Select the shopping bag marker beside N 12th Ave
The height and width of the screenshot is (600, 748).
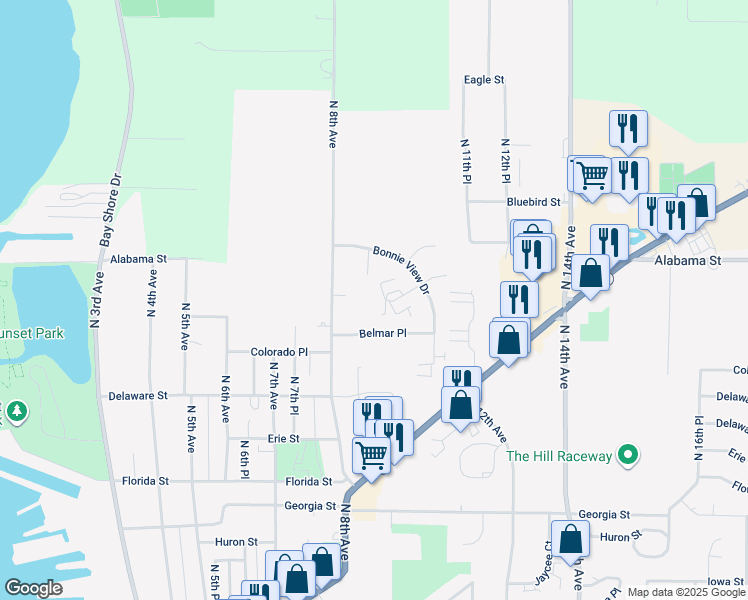click(460, 407)
